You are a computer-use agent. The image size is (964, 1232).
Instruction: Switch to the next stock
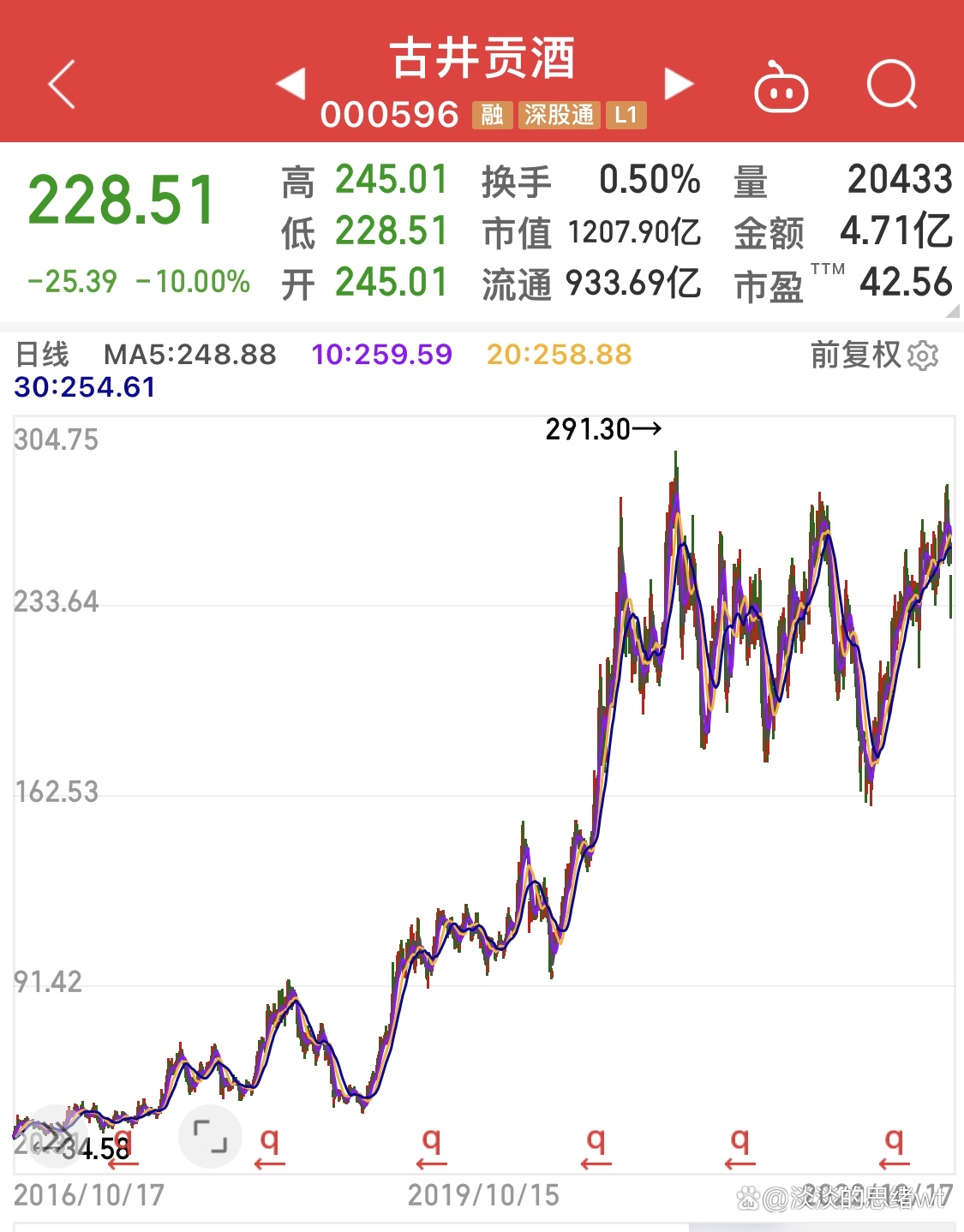pyautogui.click(x=679, y=83)
